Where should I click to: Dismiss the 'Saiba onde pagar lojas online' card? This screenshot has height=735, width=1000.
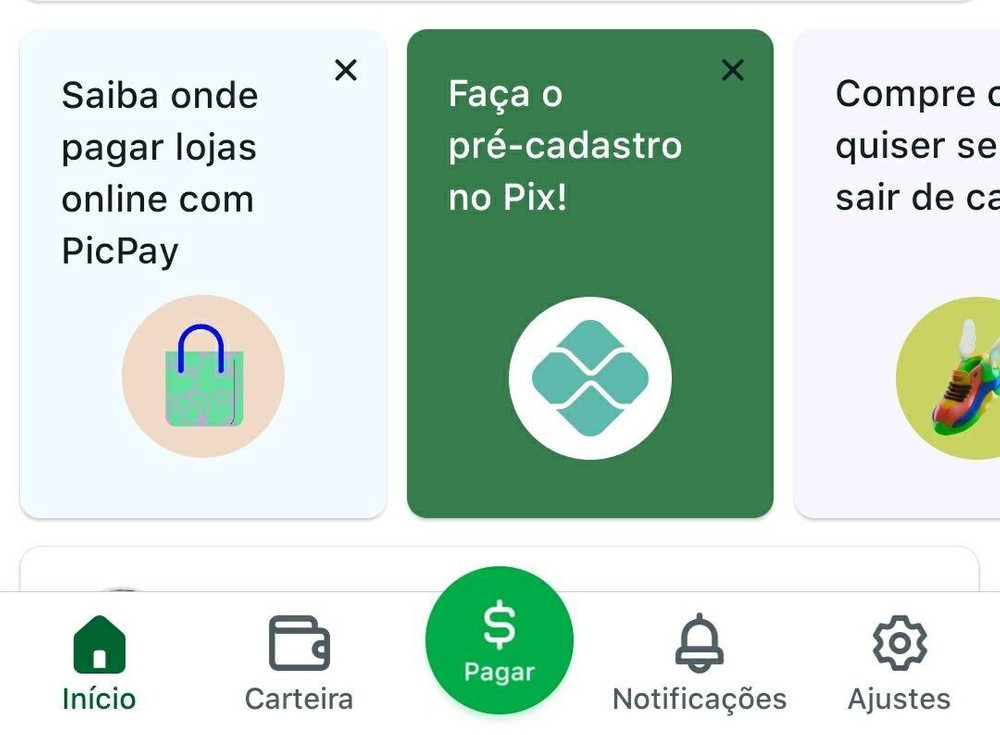345,70
